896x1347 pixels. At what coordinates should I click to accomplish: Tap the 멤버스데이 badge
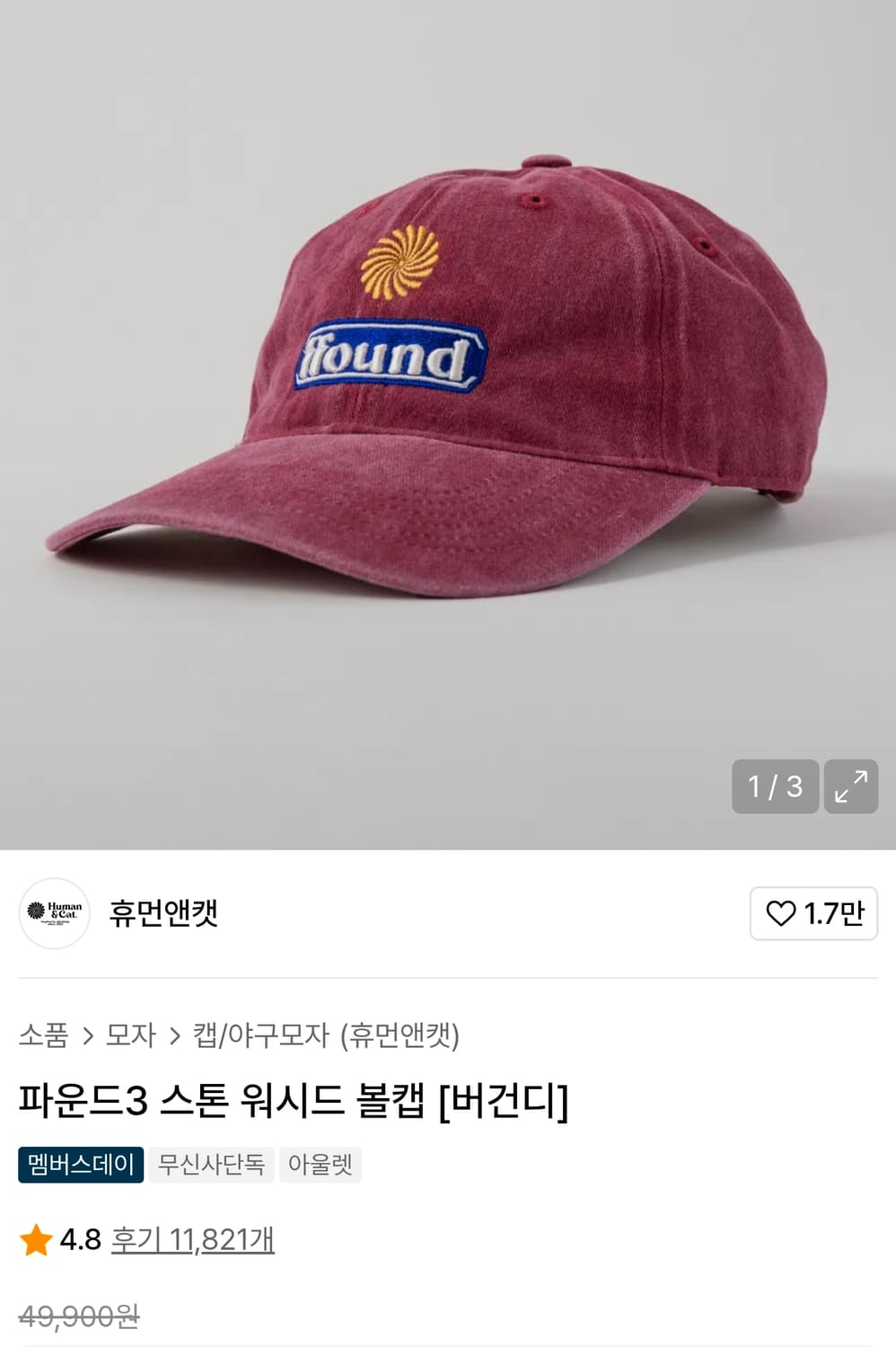(80, 1165)
